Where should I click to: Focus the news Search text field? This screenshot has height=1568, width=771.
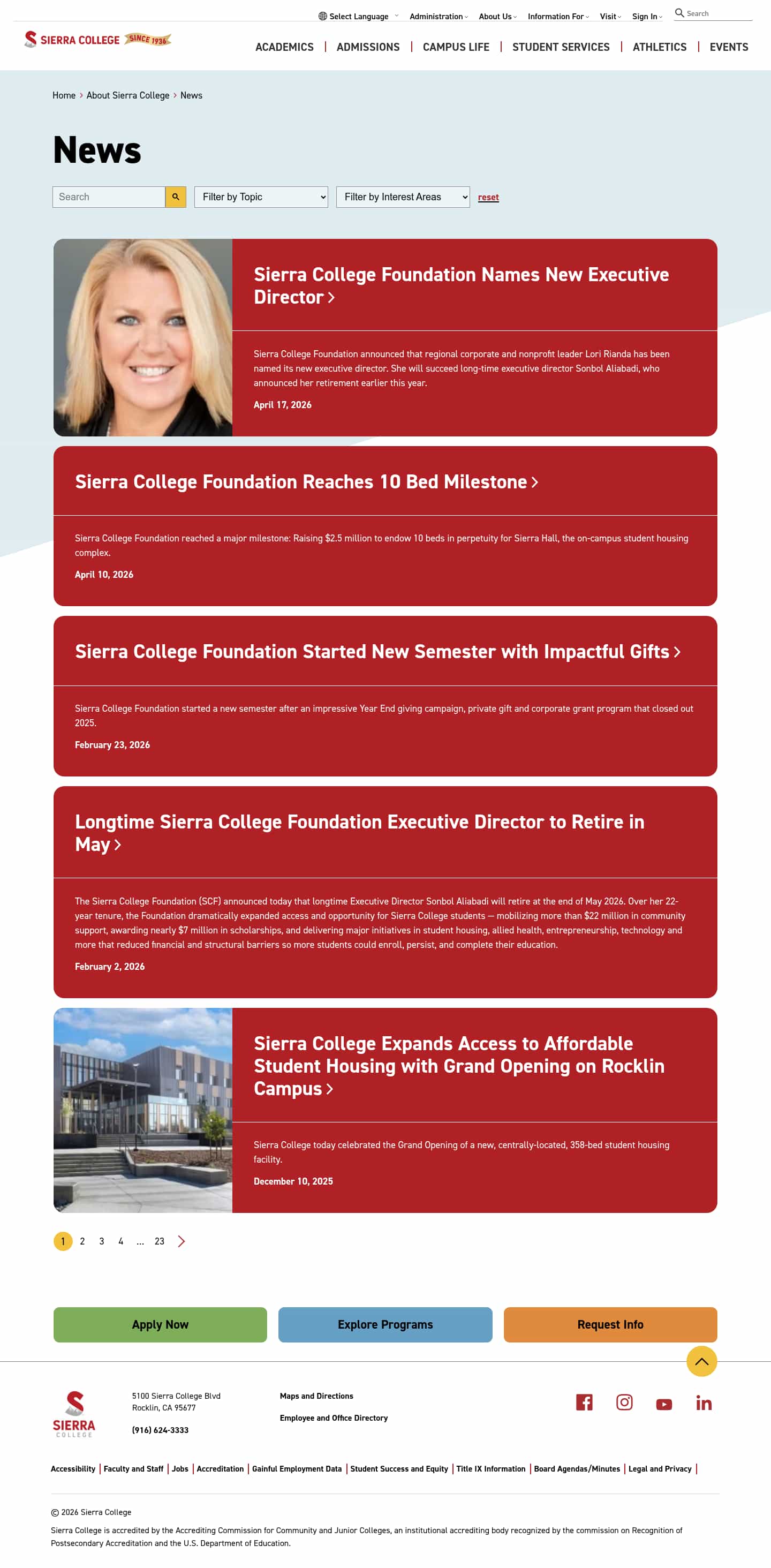tap(109, 197)
